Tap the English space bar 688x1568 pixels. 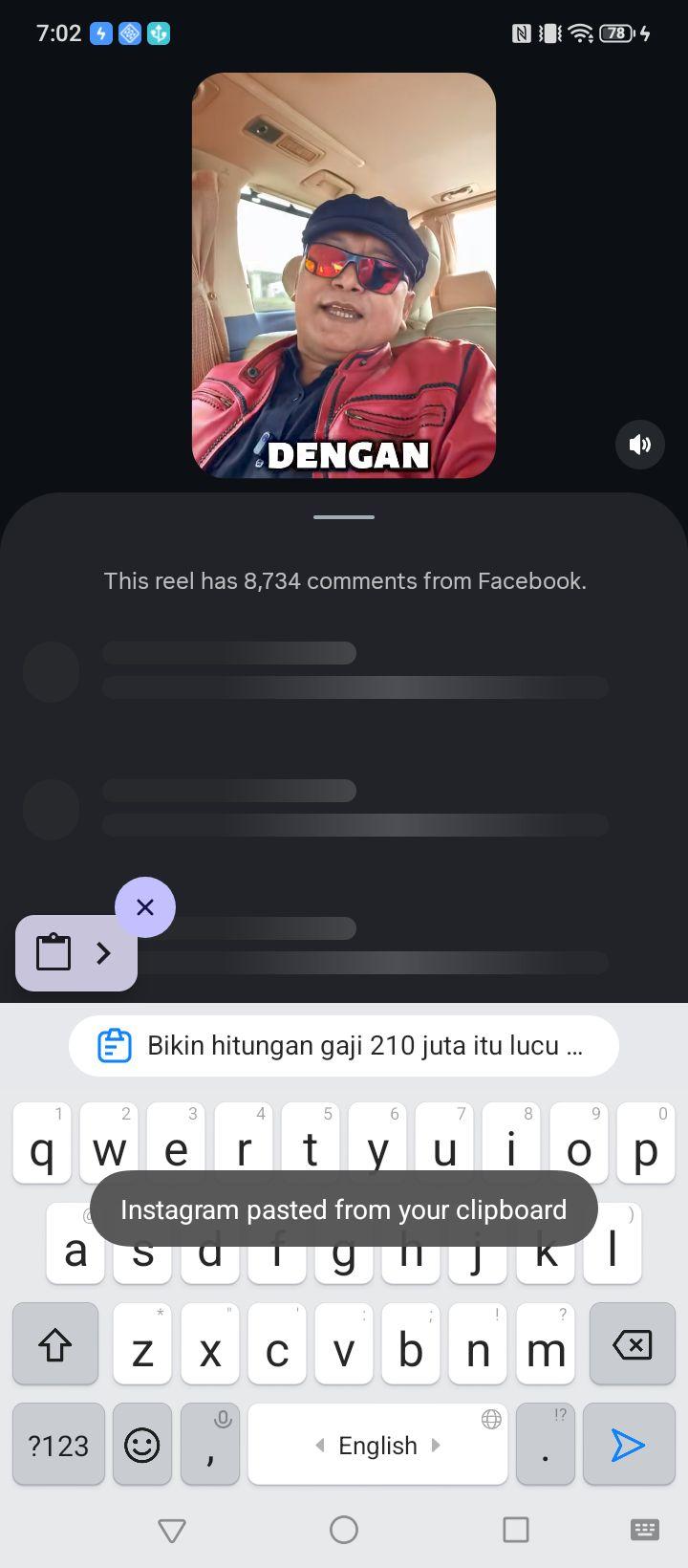point(377,1445)
